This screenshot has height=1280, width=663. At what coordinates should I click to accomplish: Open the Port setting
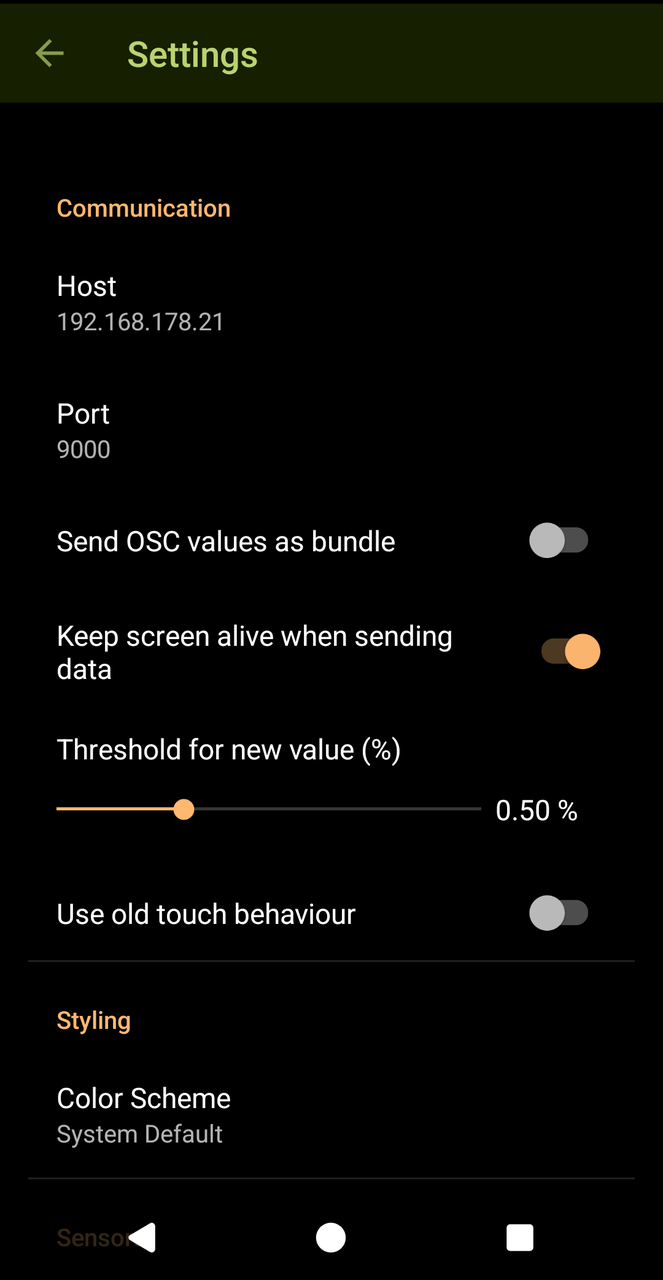(84, 431)
